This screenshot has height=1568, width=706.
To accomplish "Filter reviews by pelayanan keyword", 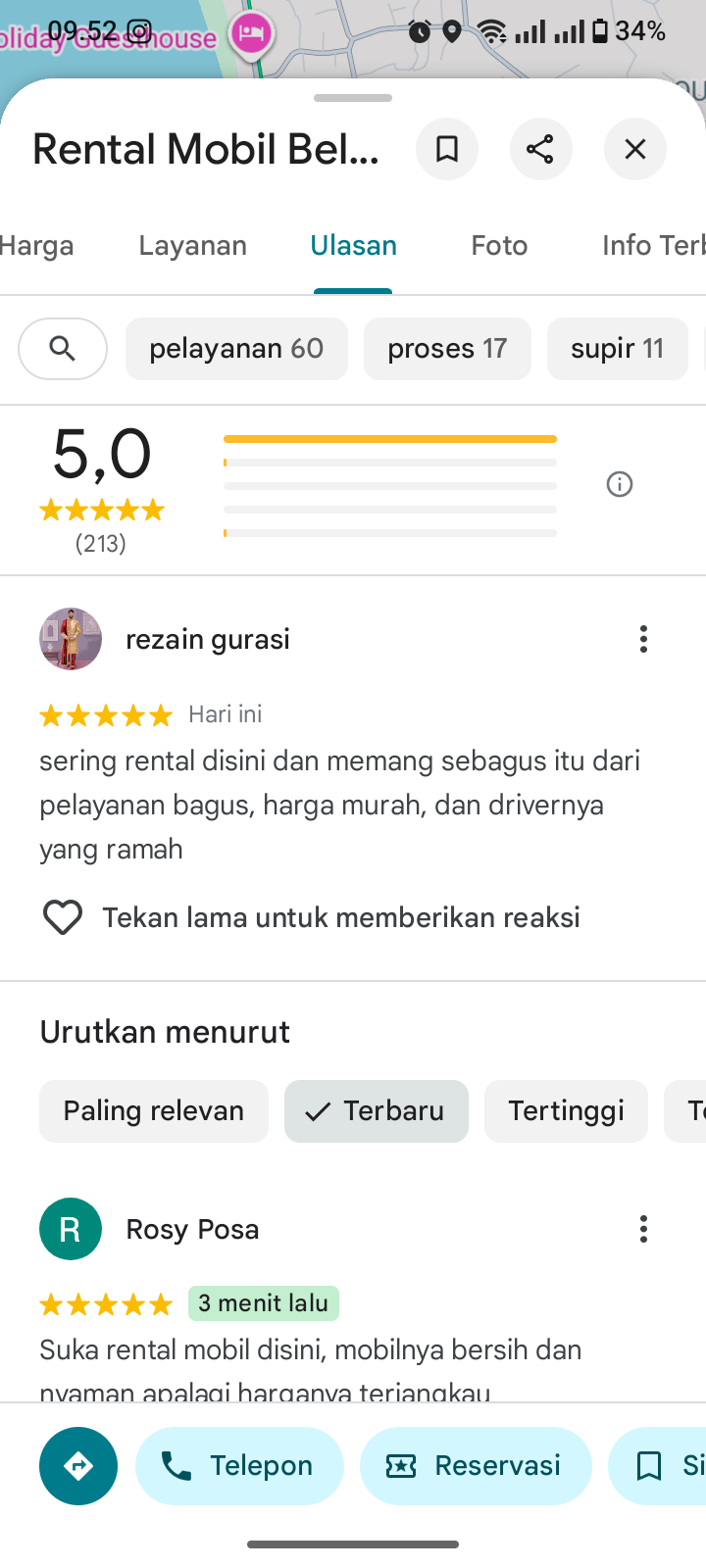I will [x=236, y=349].
